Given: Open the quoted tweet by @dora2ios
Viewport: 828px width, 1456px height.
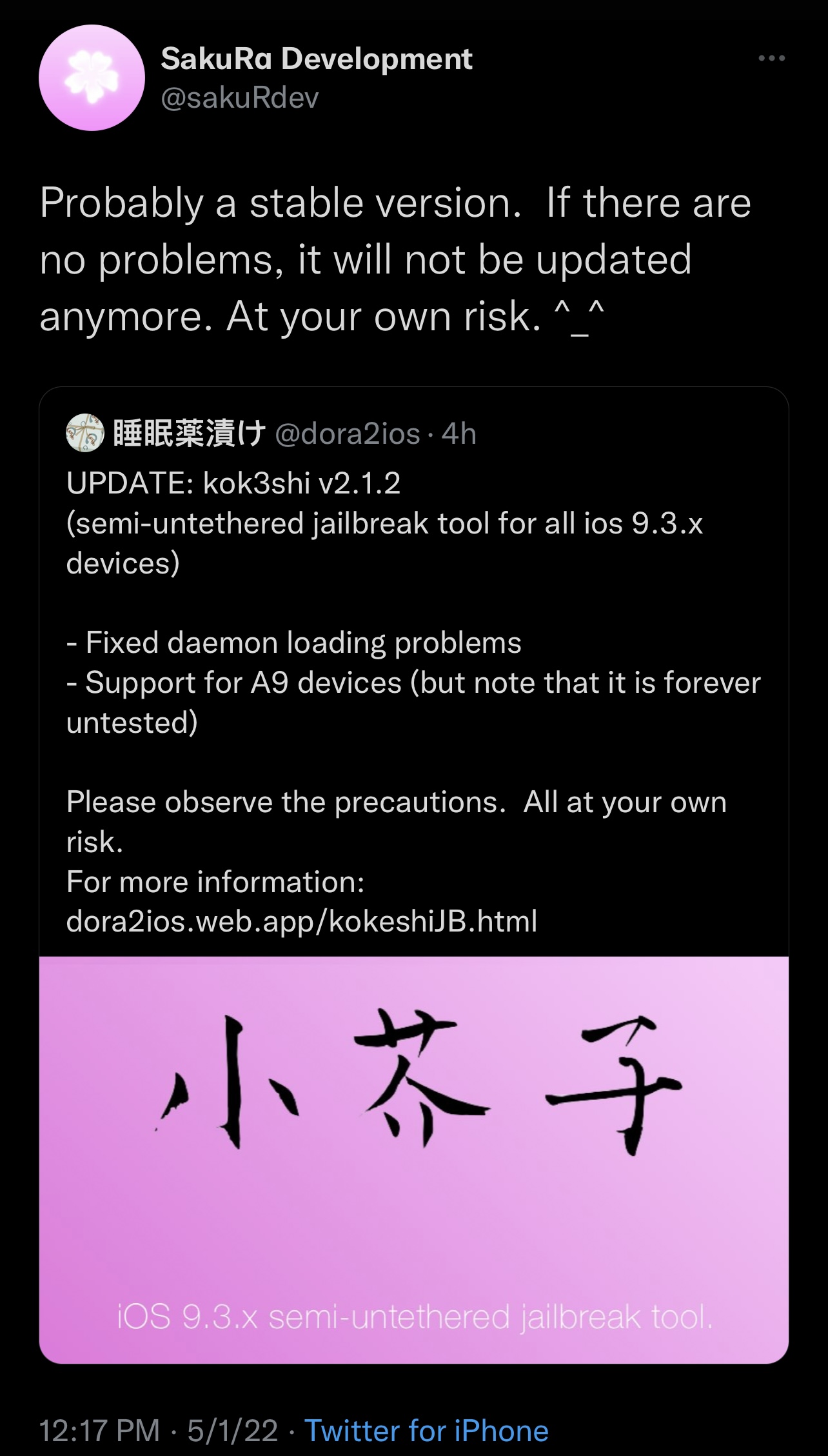Looking at the screenshot, I should click(x=413, y=684).
